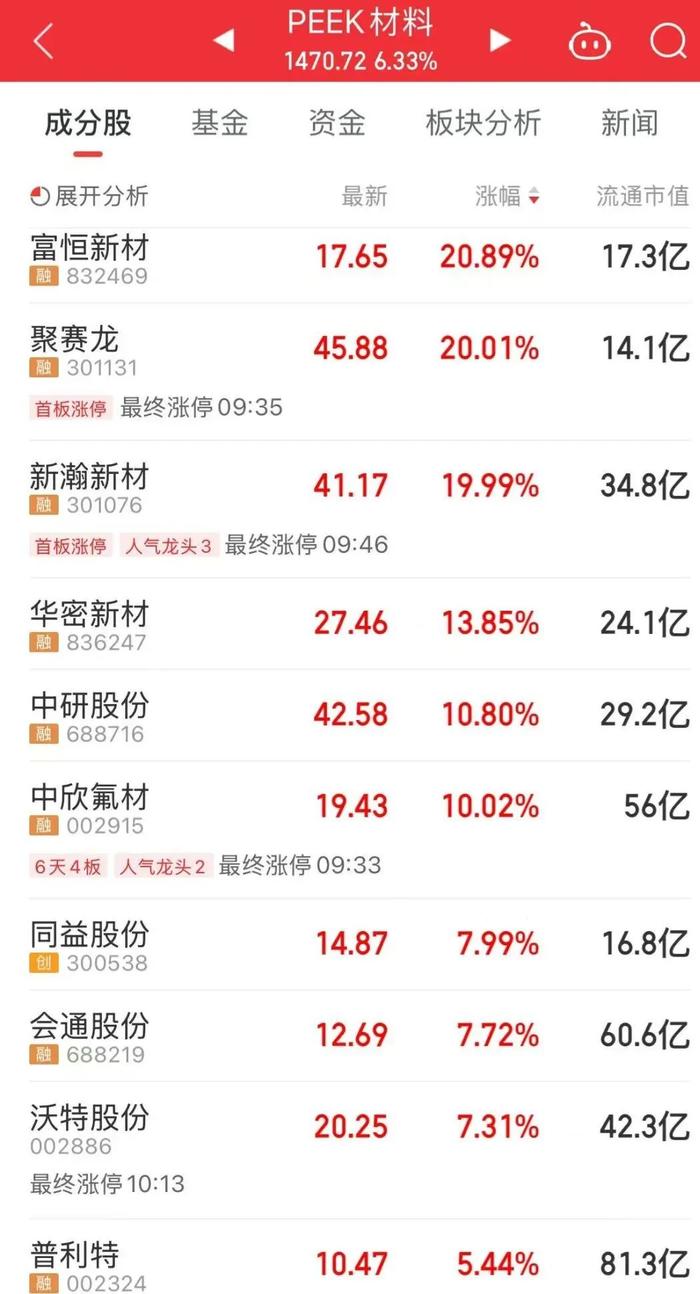Go back using the top-left arrow
The height and width of the screenshot is (1294, 700).
(x=43, y=41)
